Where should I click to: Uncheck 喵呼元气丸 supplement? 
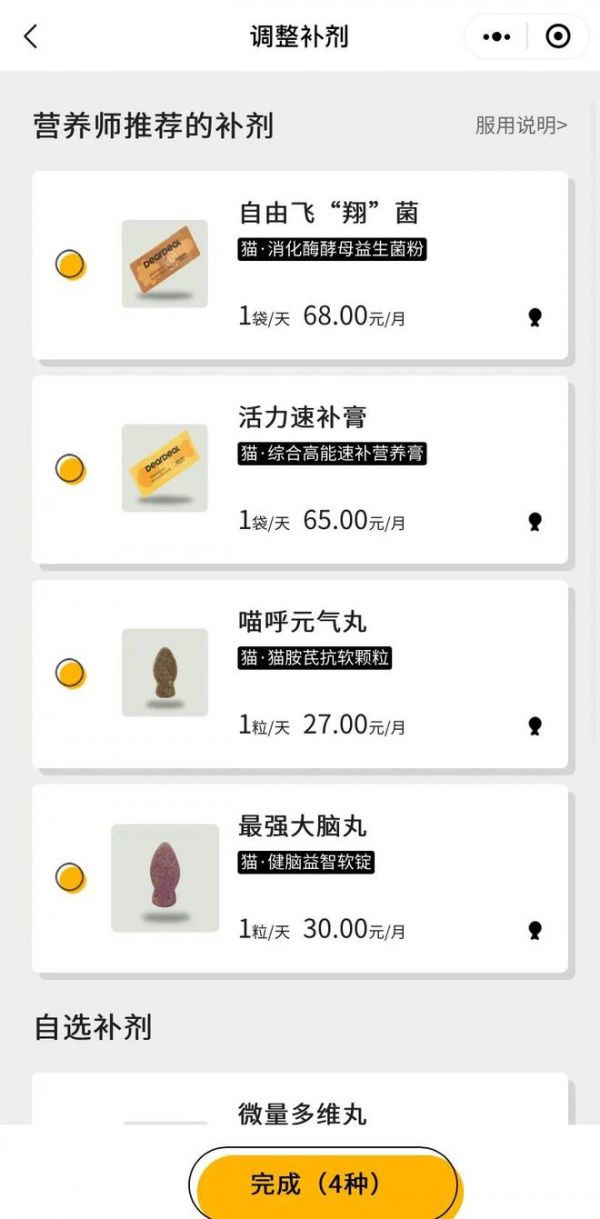(70, 673)
